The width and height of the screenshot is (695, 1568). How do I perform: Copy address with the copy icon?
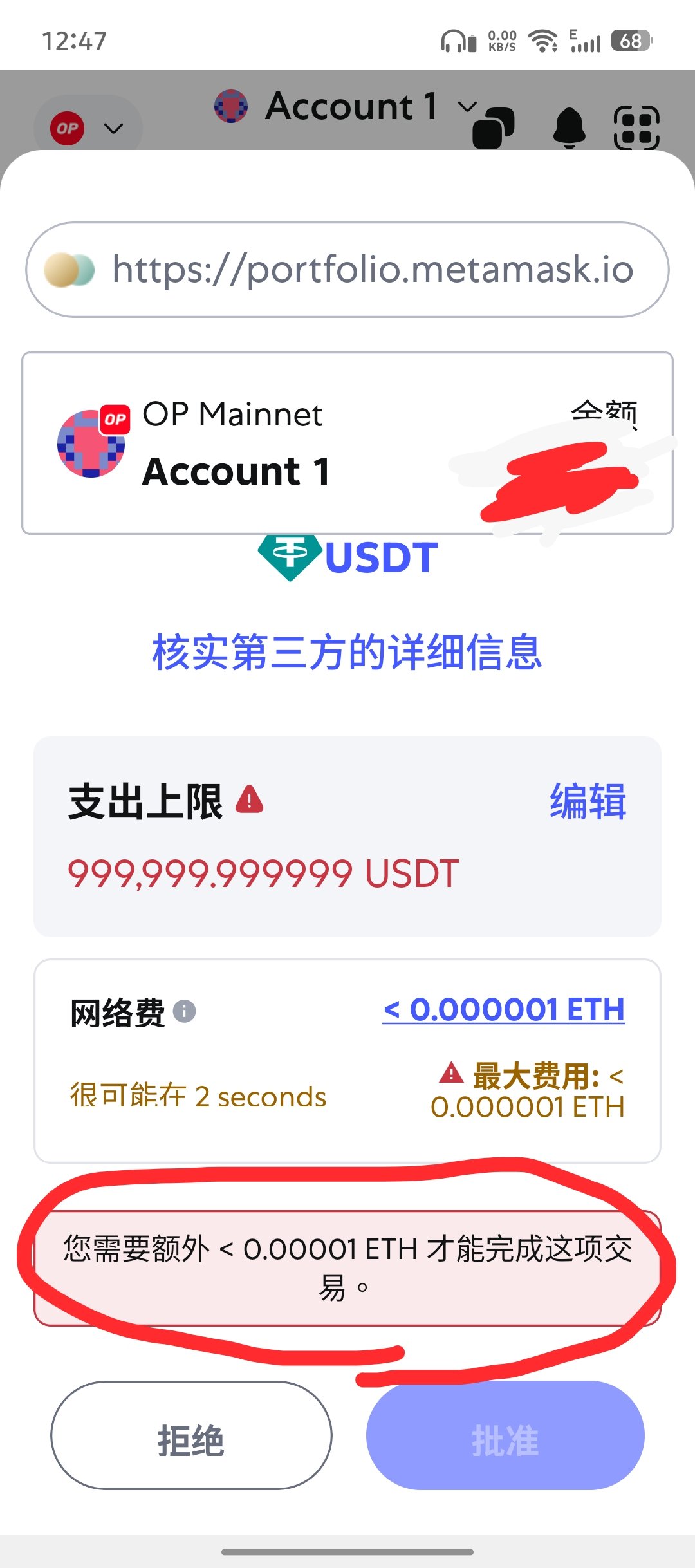click(x=494, y=127)
